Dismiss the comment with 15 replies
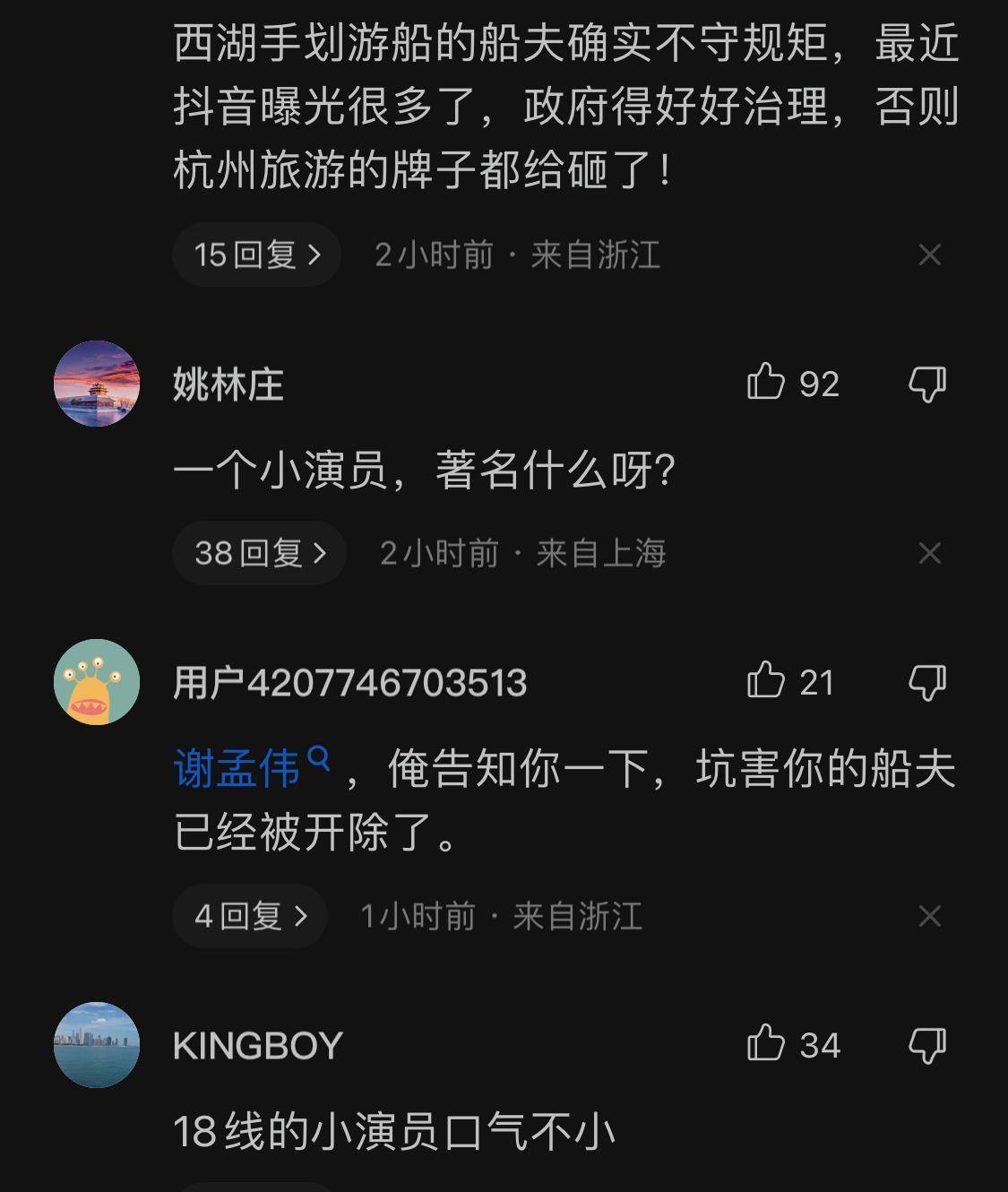The height and width of the screenshot is (1192, 1008). [929, 255]
